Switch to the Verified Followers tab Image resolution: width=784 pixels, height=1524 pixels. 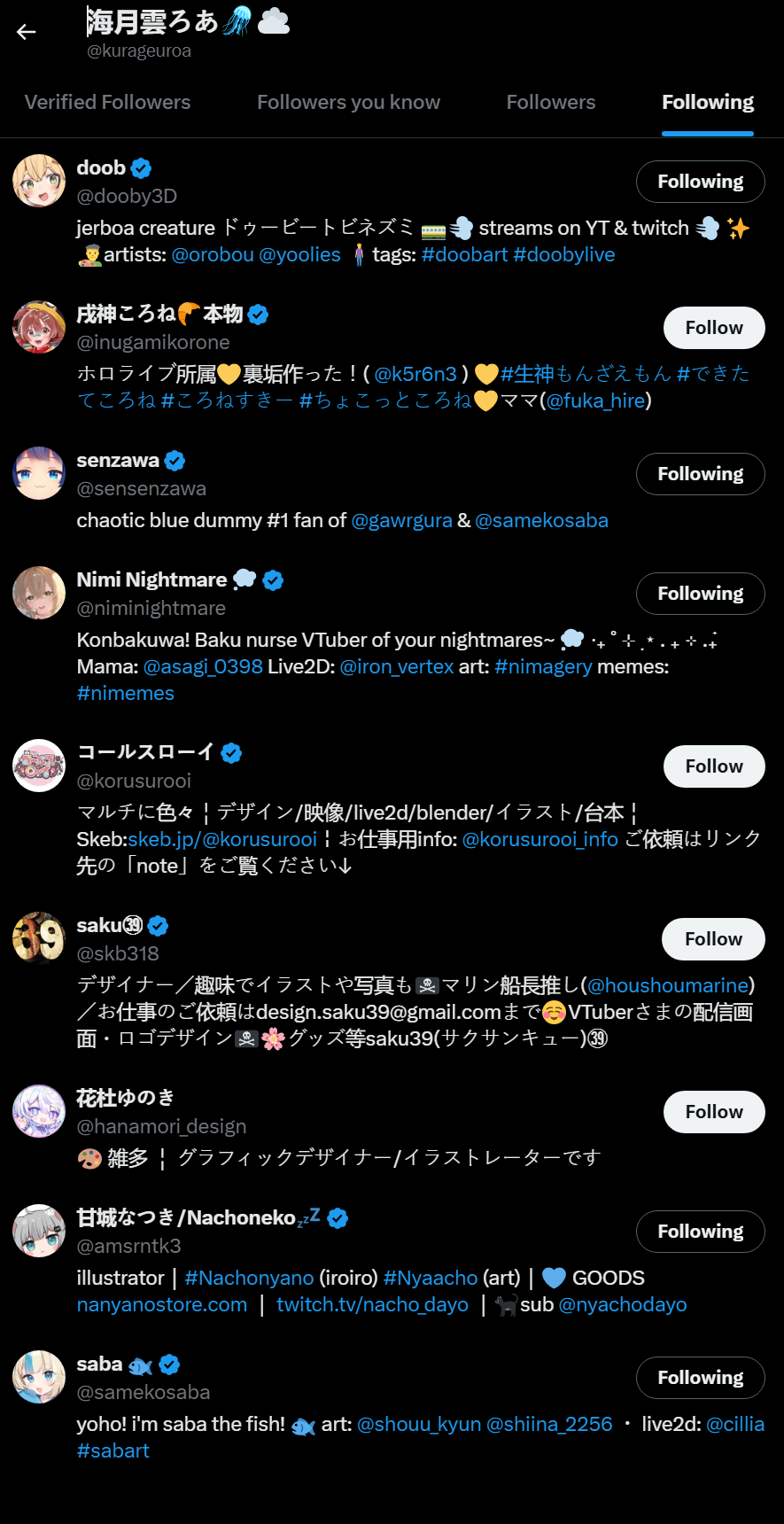coord(107,102)
